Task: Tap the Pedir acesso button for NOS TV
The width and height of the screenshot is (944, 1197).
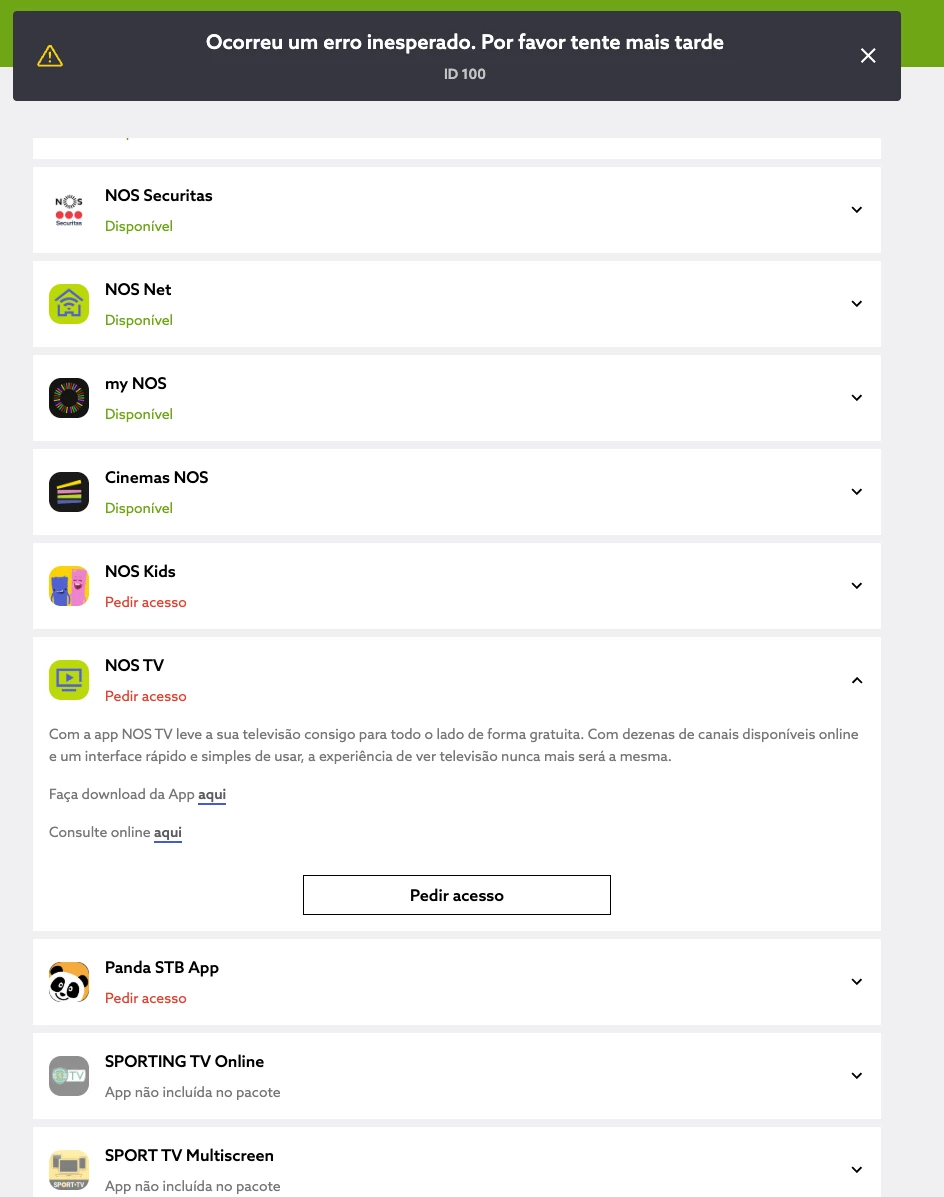Action: pyautogui.click(x=456, y=895)
